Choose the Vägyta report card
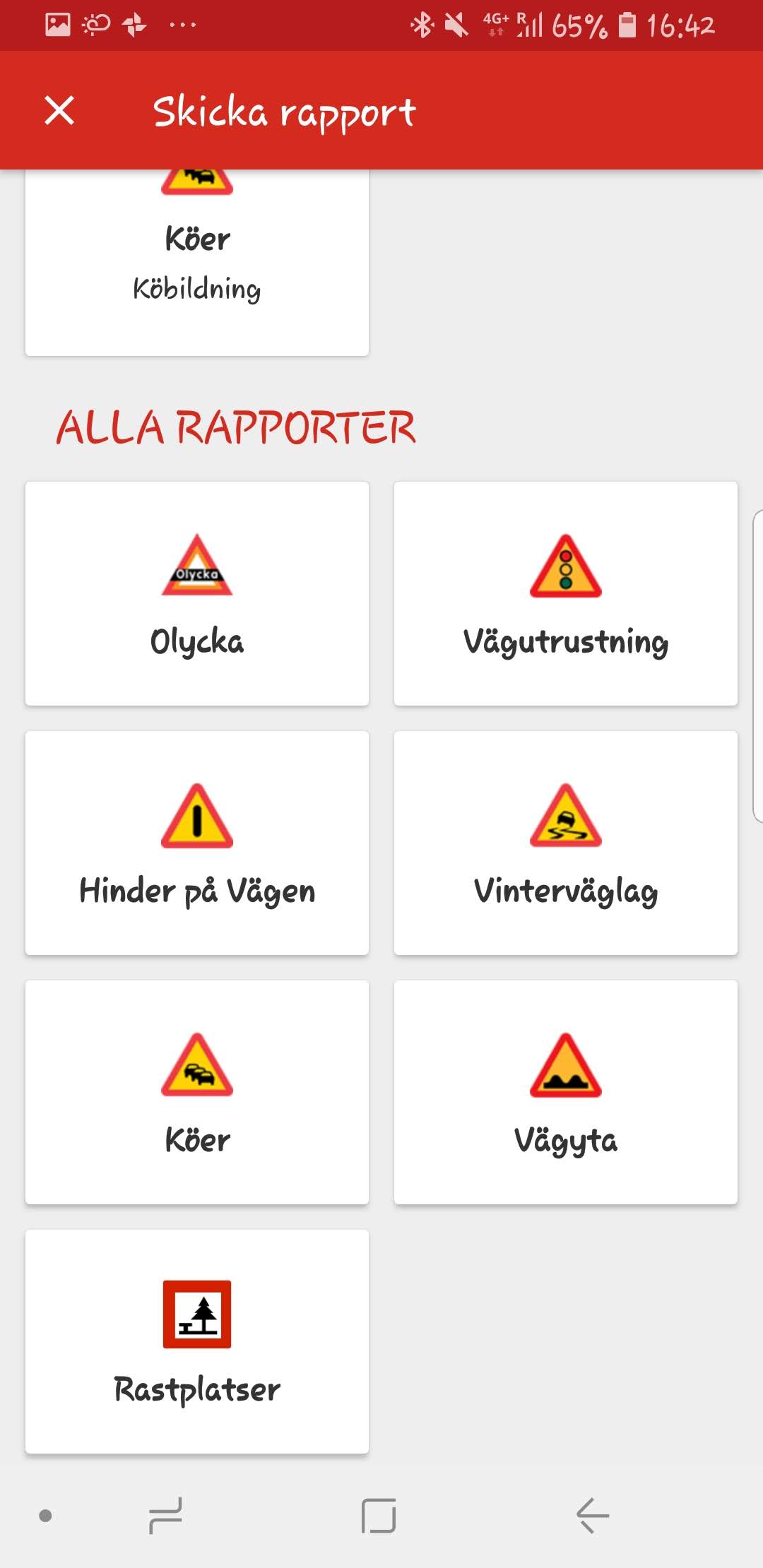The image size is (763, 1568). 565,1092
